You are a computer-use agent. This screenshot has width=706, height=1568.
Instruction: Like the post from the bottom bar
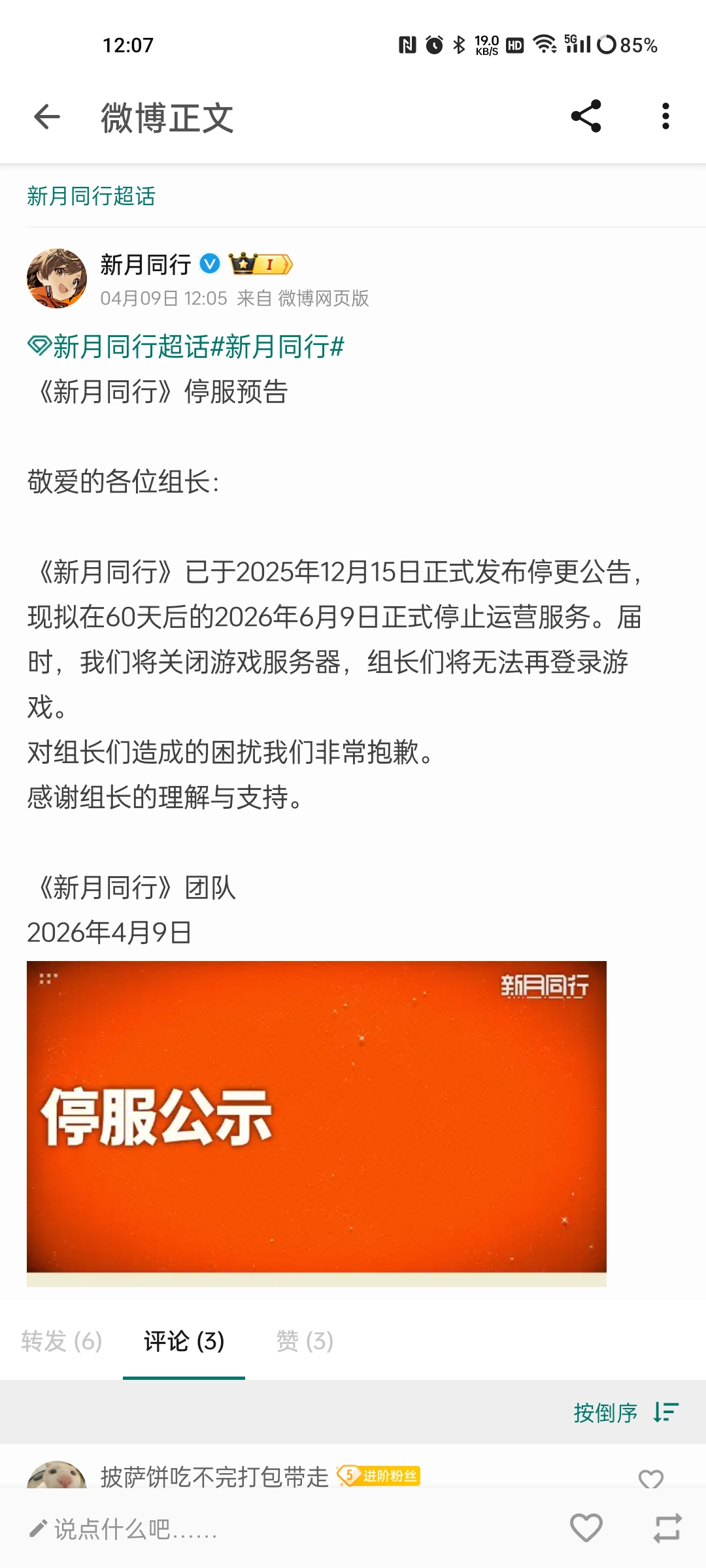pos(586,1527)
